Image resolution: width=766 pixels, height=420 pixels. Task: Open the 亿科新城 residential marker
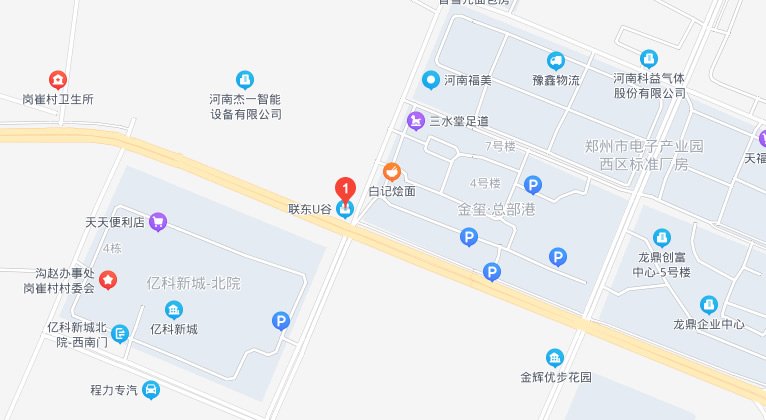pyautogui.click(x=174, y=310)
